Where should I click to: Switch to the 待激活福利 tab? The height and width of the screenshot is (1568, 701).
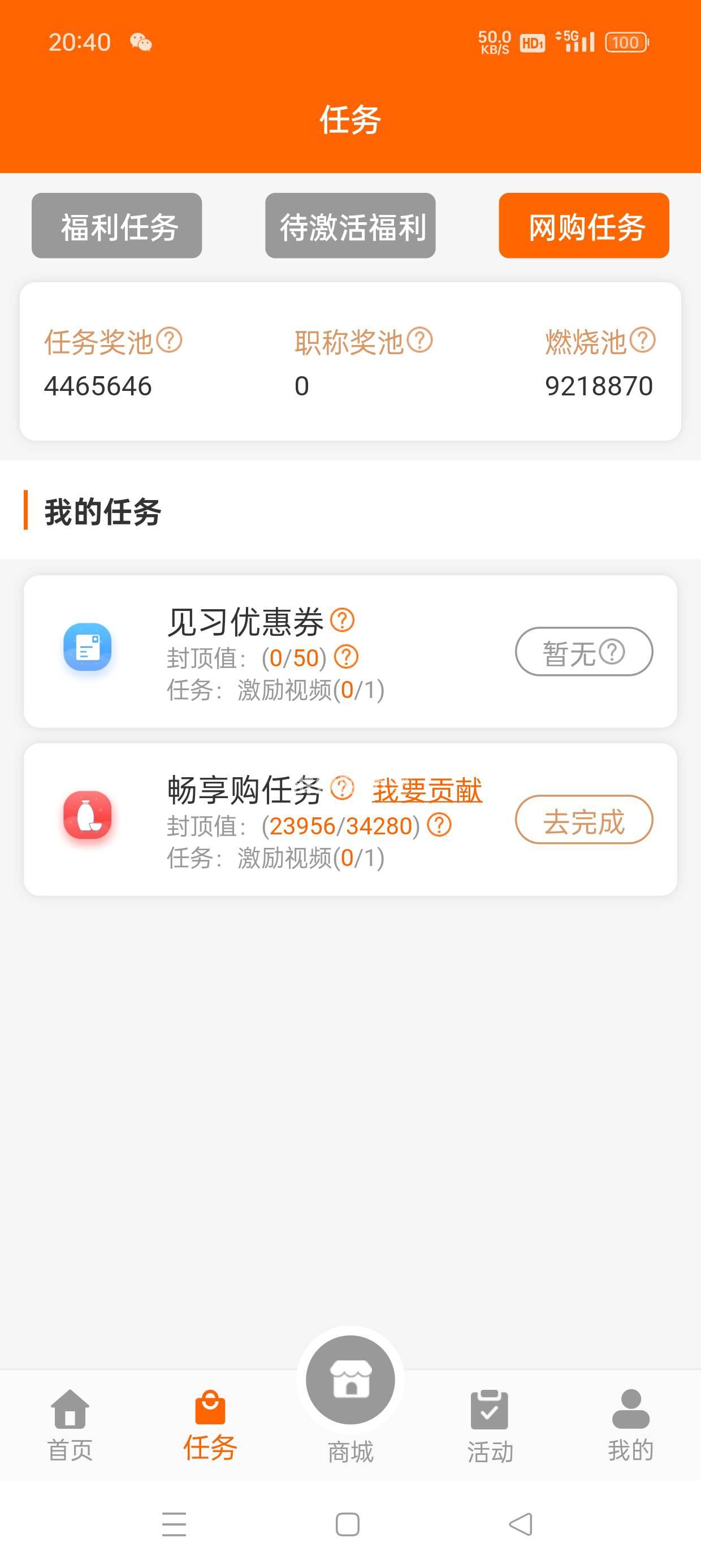point(350,226)
